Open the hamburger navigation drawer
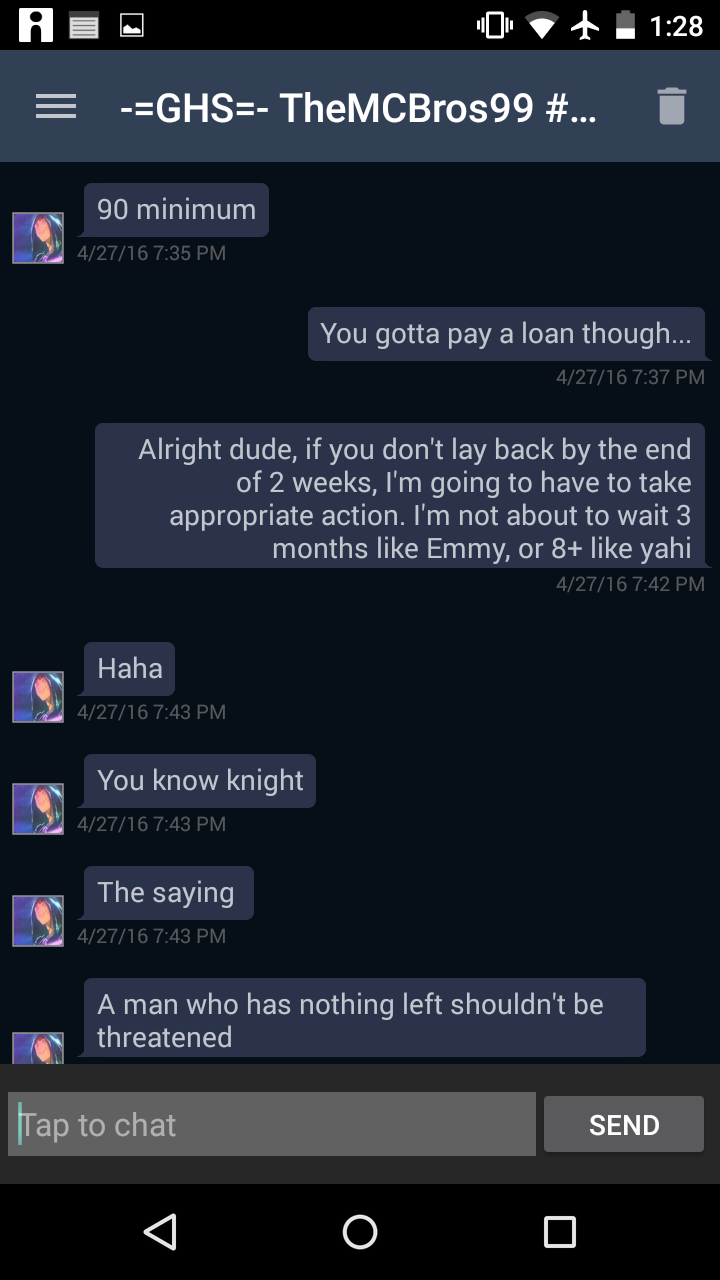 56,107
